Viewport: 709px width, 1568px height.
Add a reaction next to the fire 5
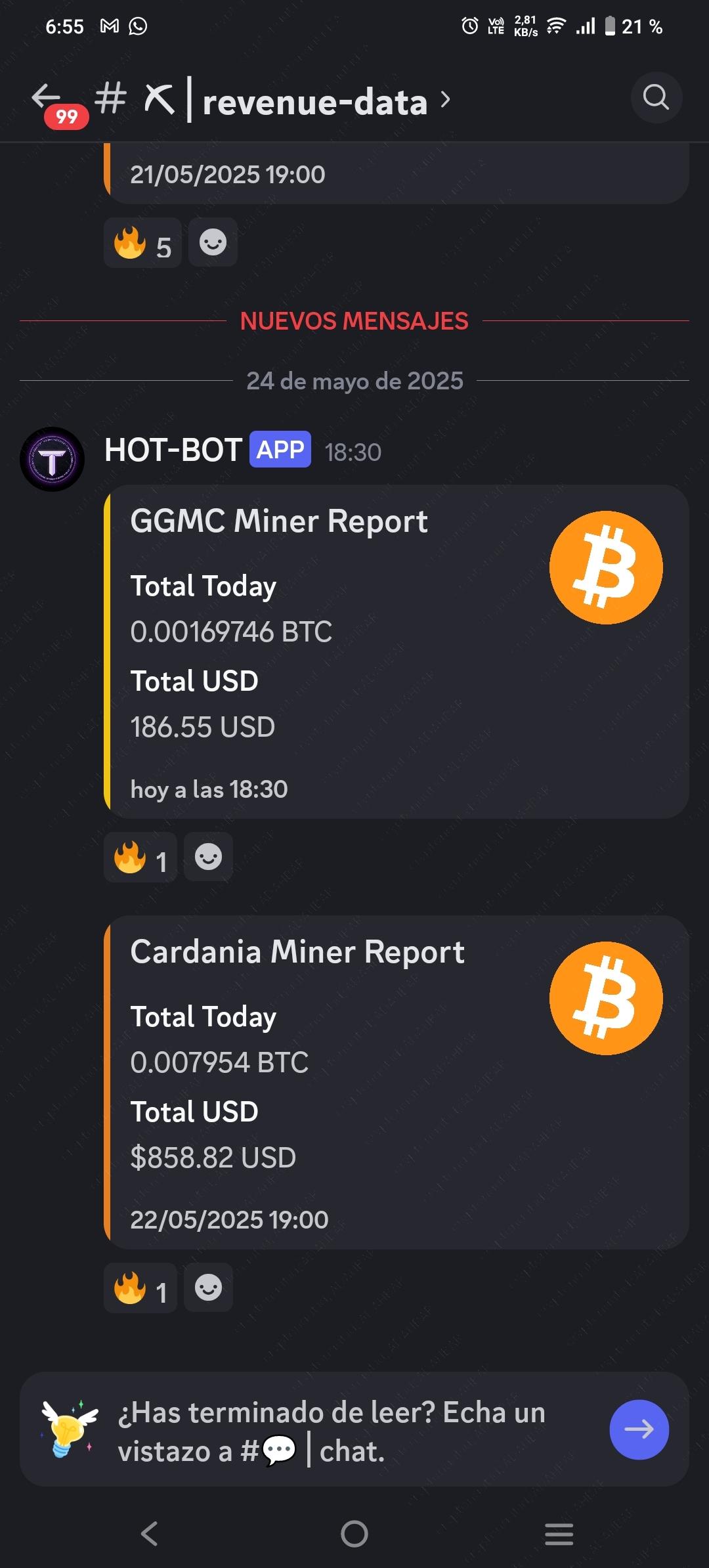point(213,242)
